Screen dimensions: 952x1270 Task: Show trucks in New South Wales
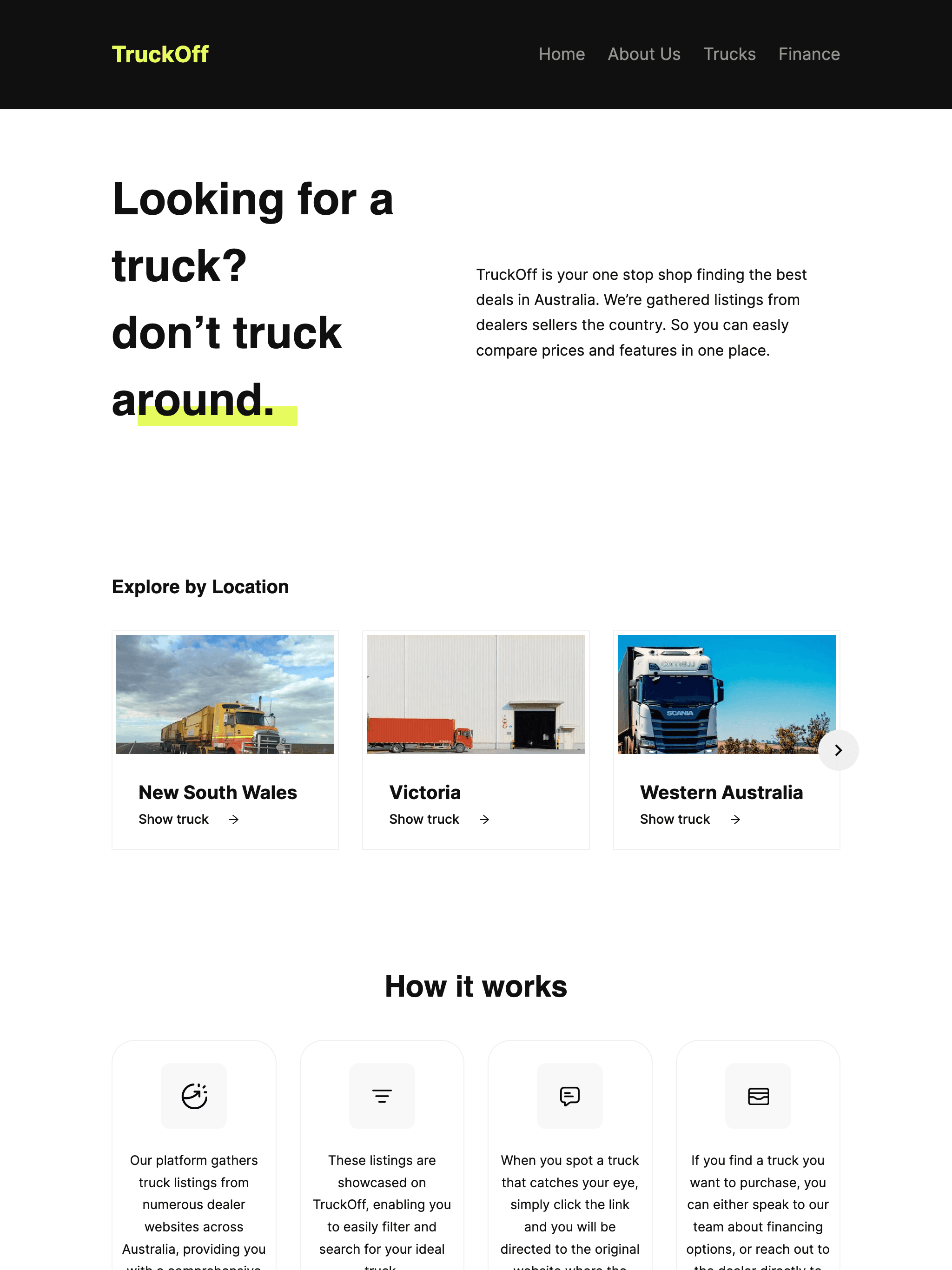(188, 819)
